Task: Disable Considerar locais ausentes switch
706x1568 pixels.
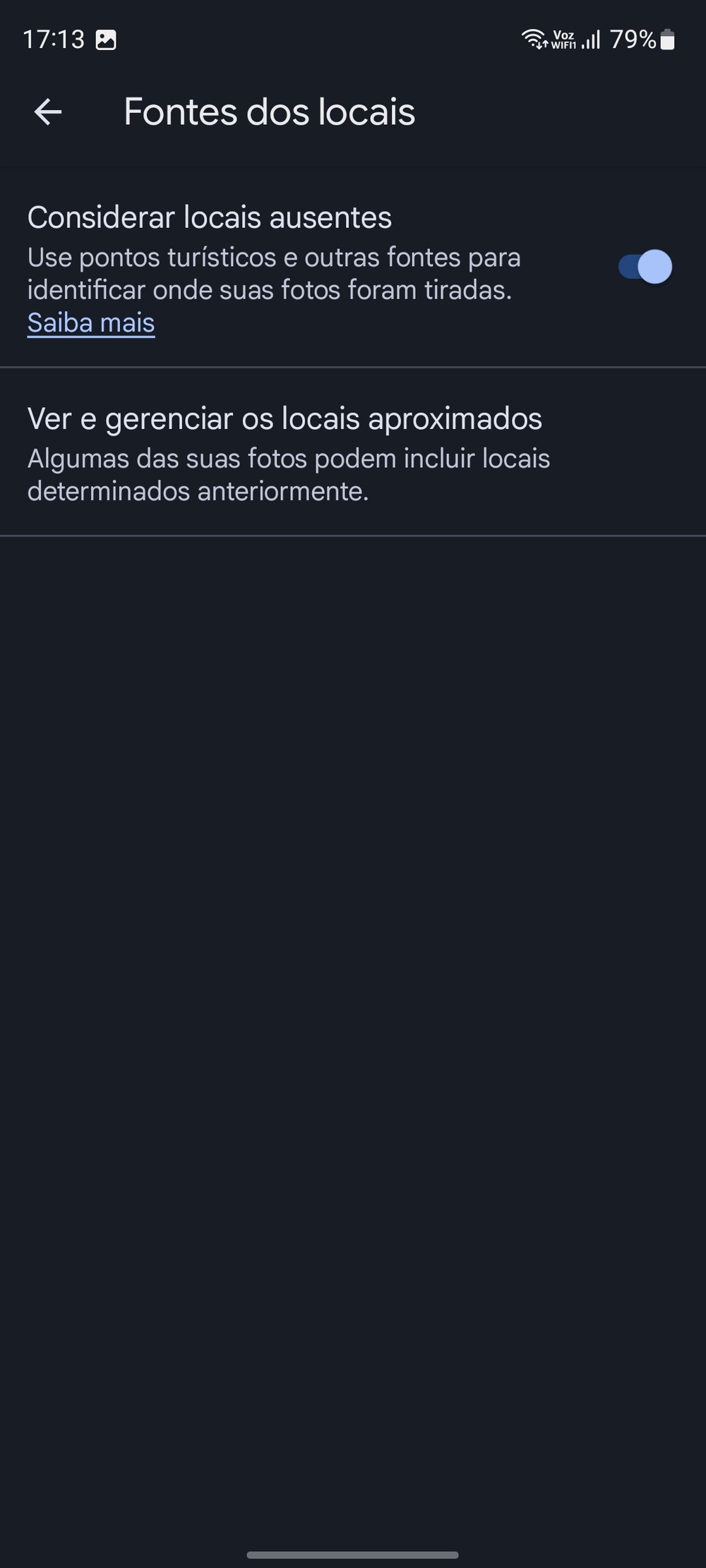Action: pos(645,267)
